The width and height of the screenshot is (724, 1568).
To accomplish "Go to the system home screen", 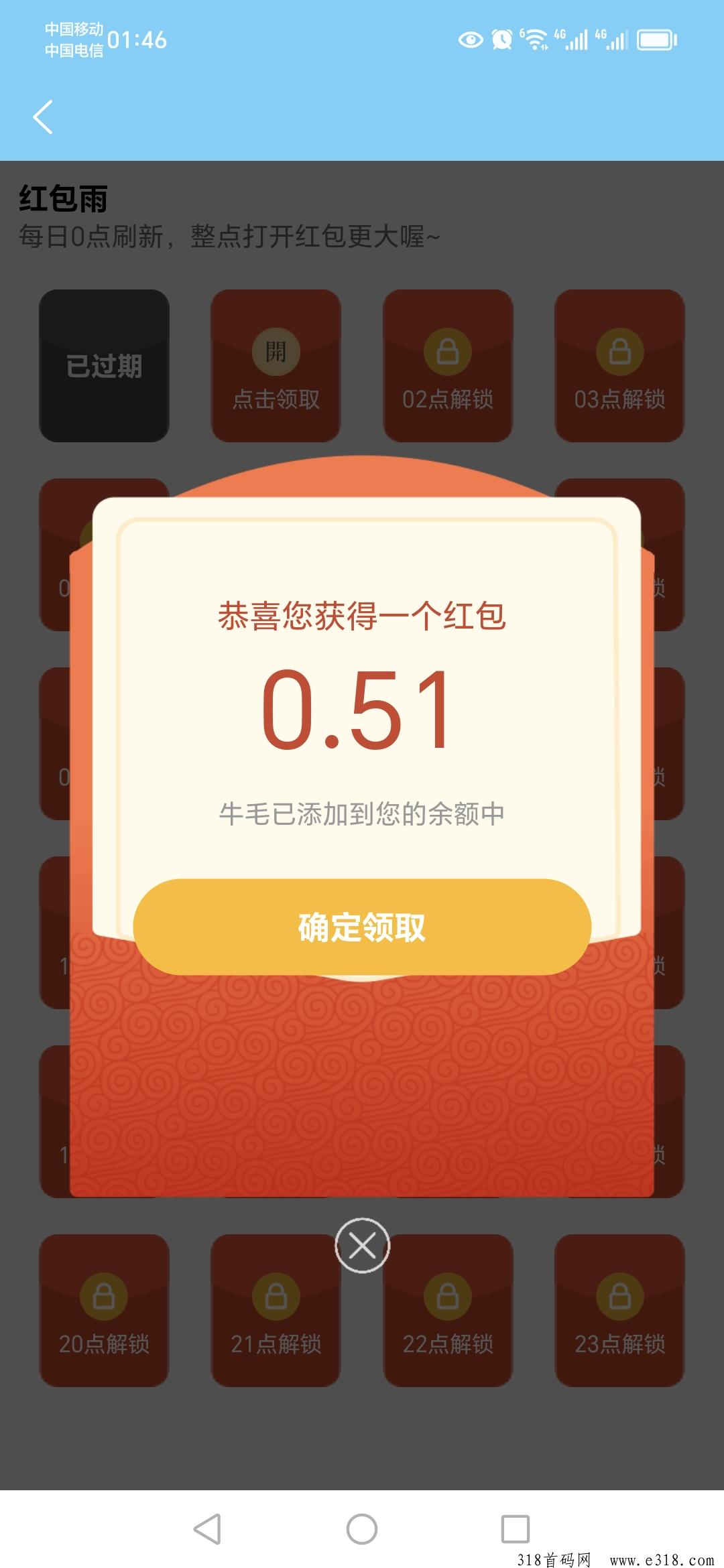I will click(x=362, y=1529).
